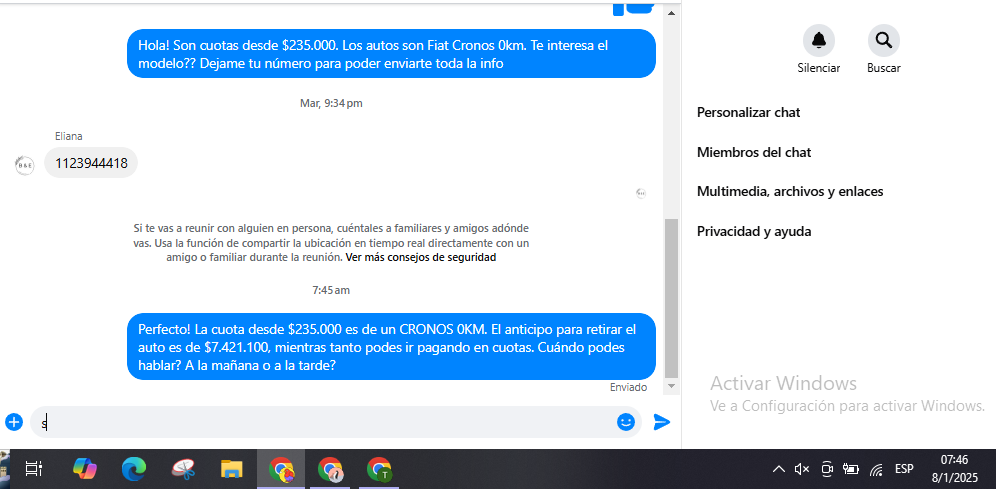The image size is (996, 489).
Task: Search in conversation with Buscar
Action: (x=883, y=41)
